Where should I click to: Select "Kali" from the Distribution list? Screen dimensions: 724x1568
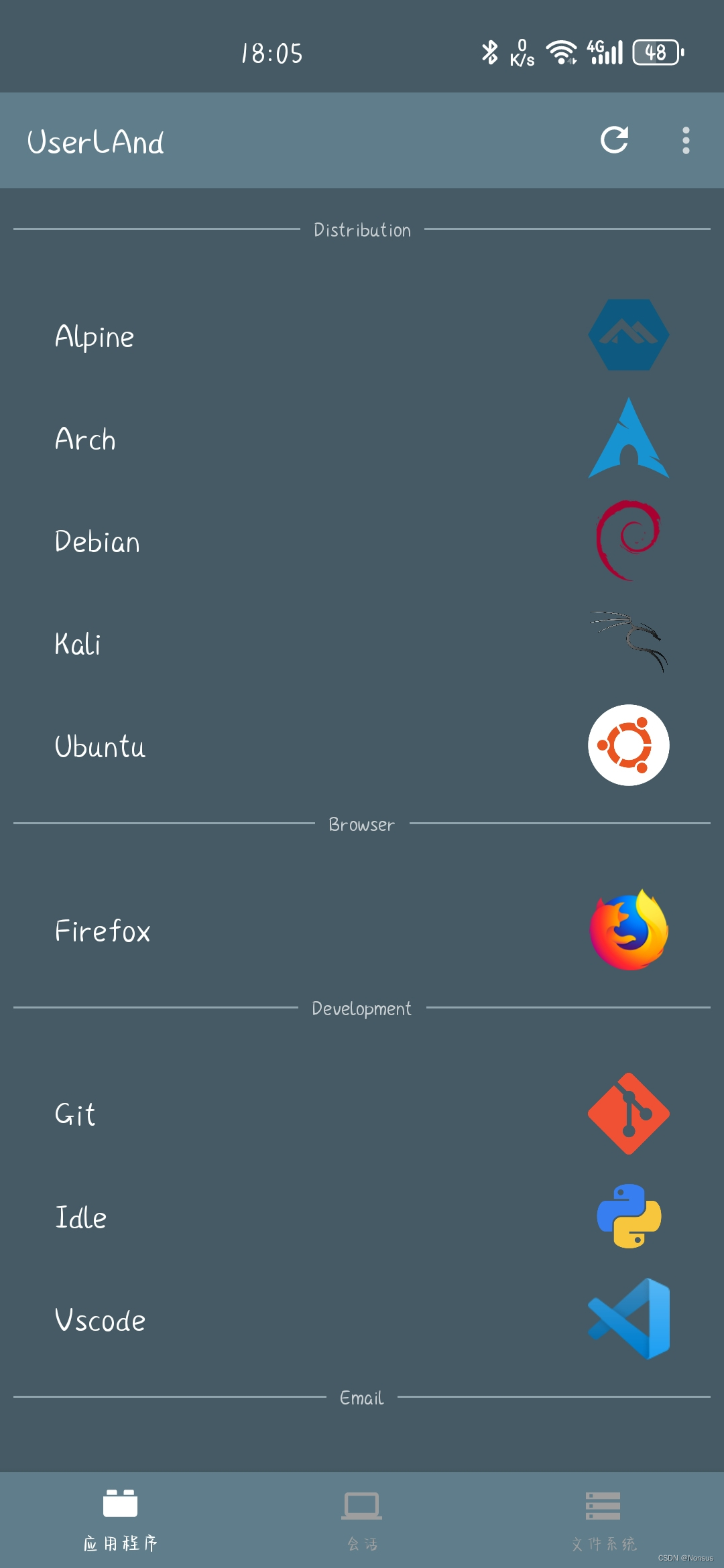[77, 642]
